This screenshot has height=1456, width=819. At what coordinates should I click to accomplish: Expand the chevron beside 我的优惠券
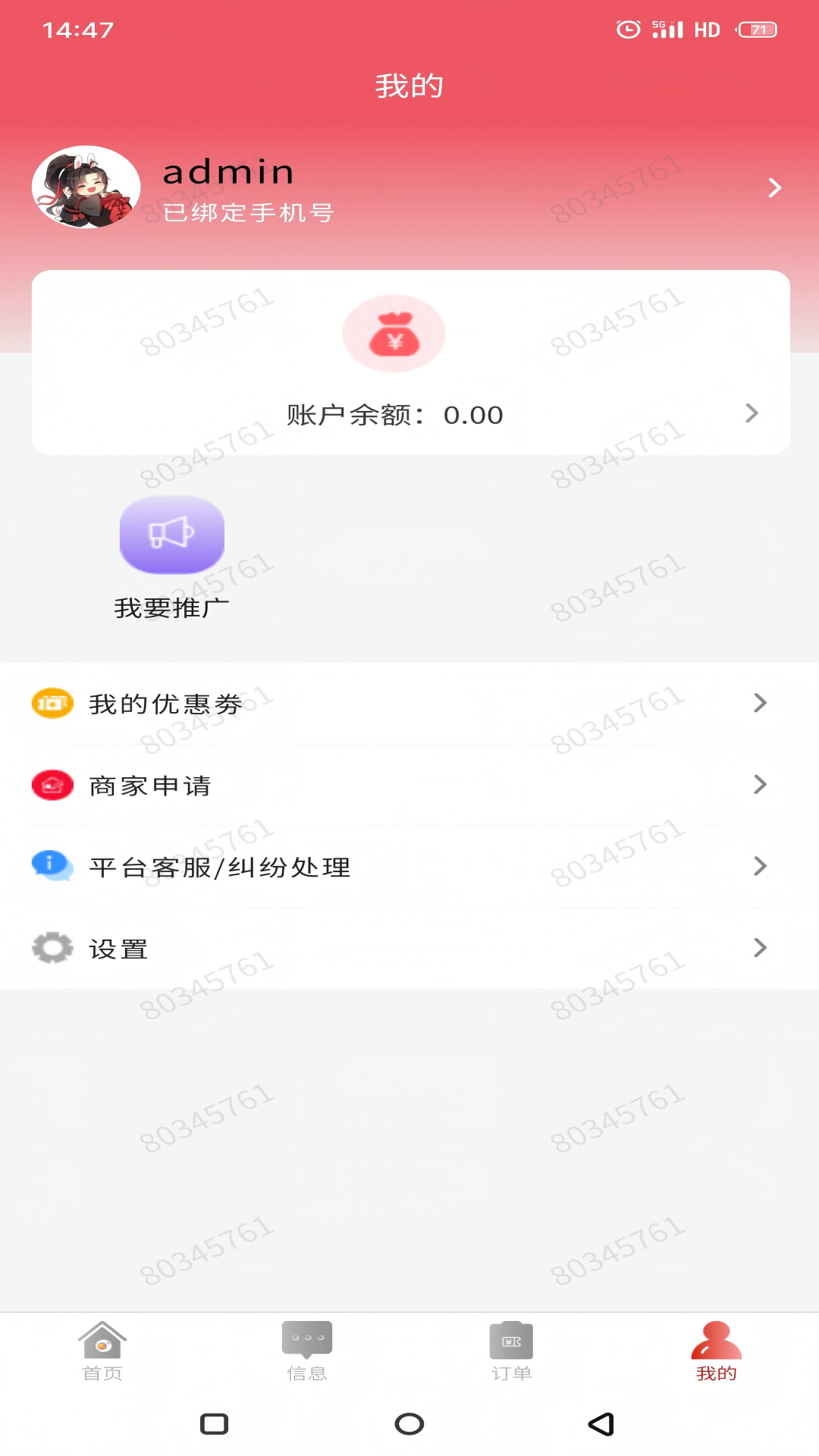tap(761, 703)
